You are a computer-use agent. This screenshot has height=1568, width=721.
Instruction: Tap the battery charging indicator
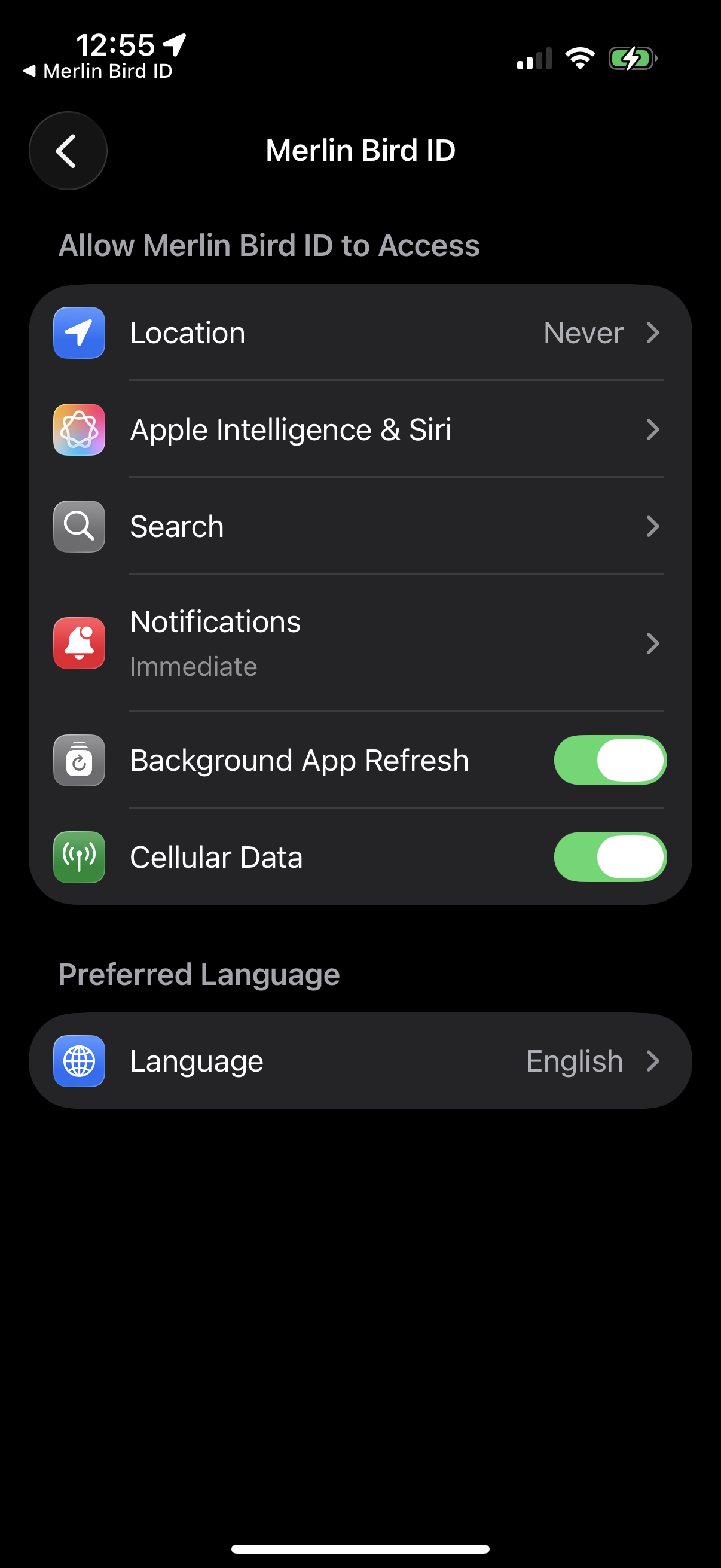631,58
